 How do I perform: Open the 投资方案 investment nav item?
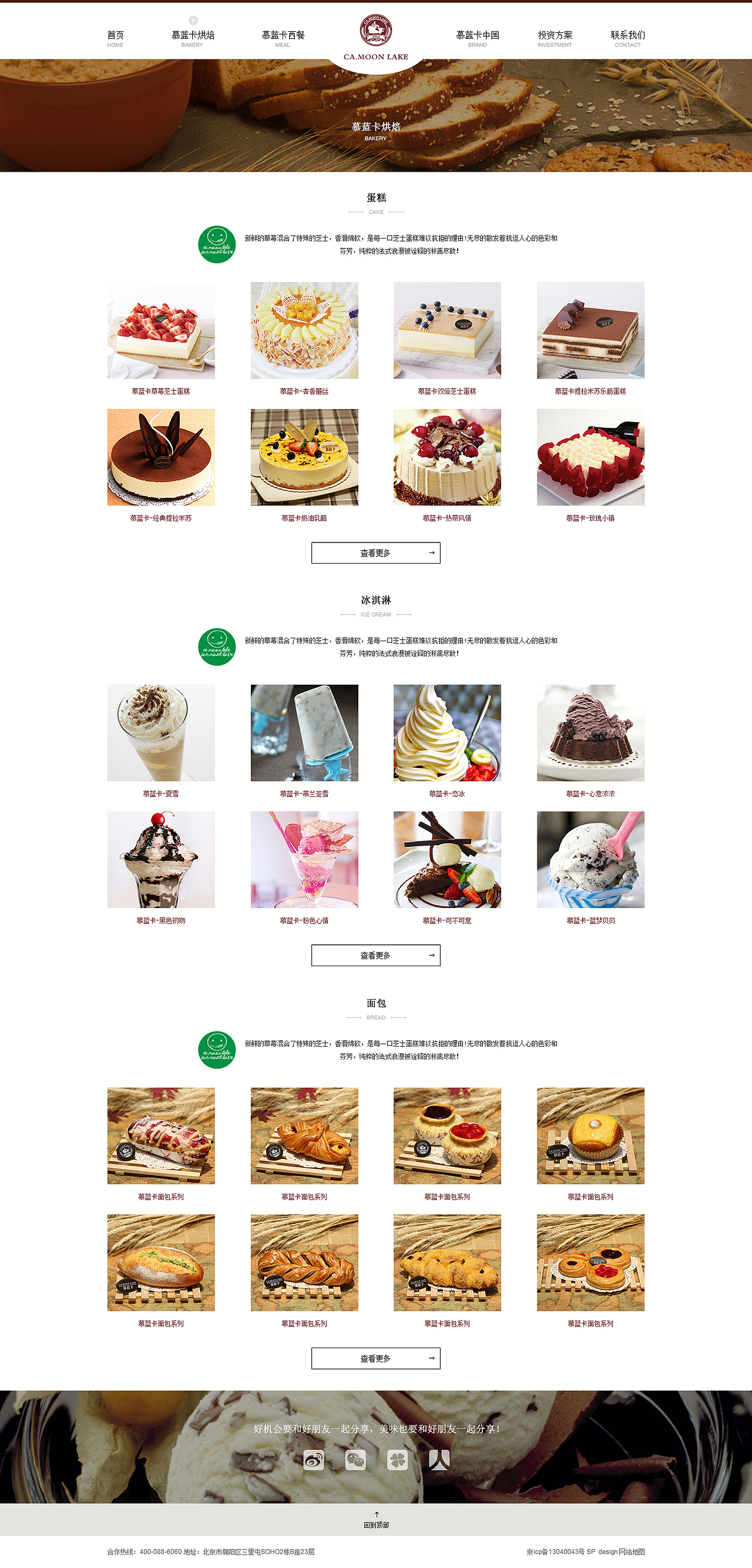point(555,38)
